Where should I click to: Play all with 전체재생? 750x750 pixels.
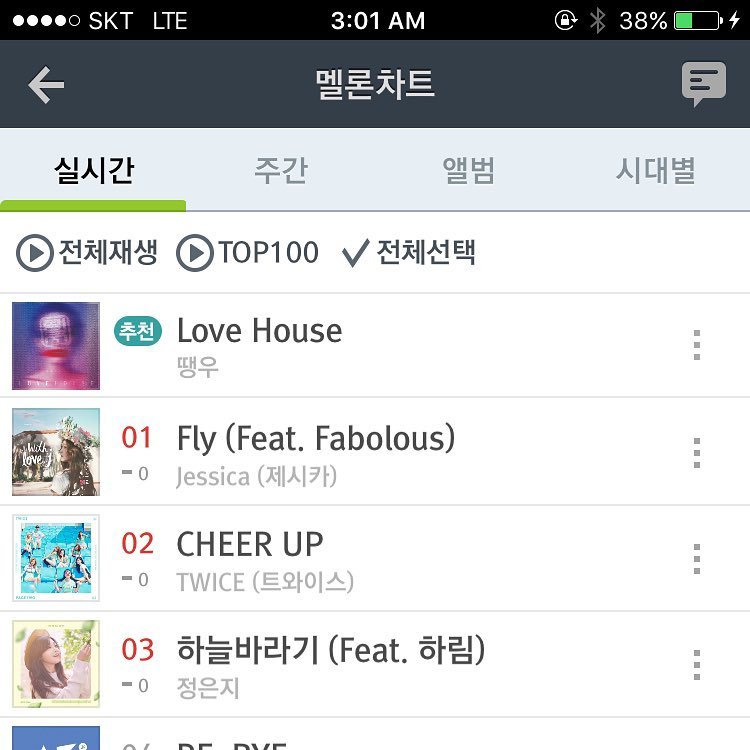tap(88, 253)
